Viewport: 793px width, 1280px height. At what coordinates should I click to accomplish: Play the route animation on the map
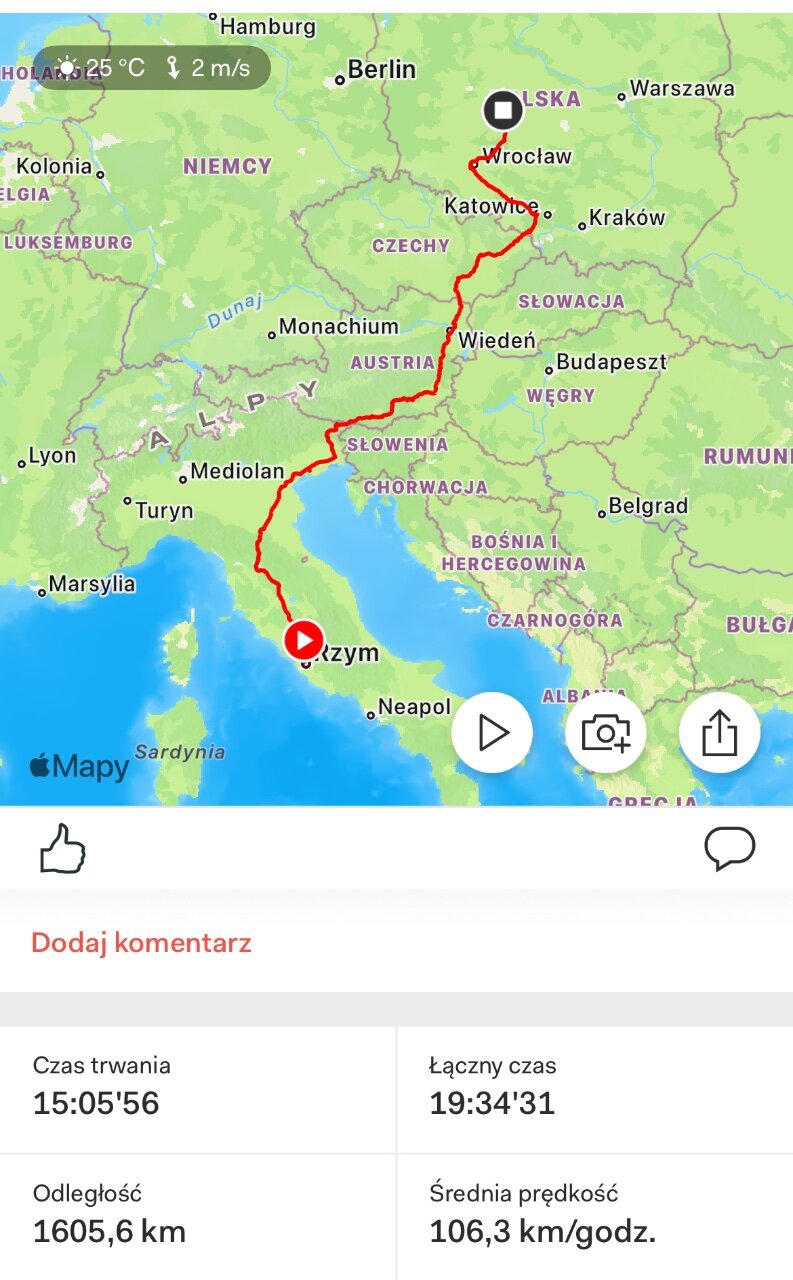click(x=492, y=733)
